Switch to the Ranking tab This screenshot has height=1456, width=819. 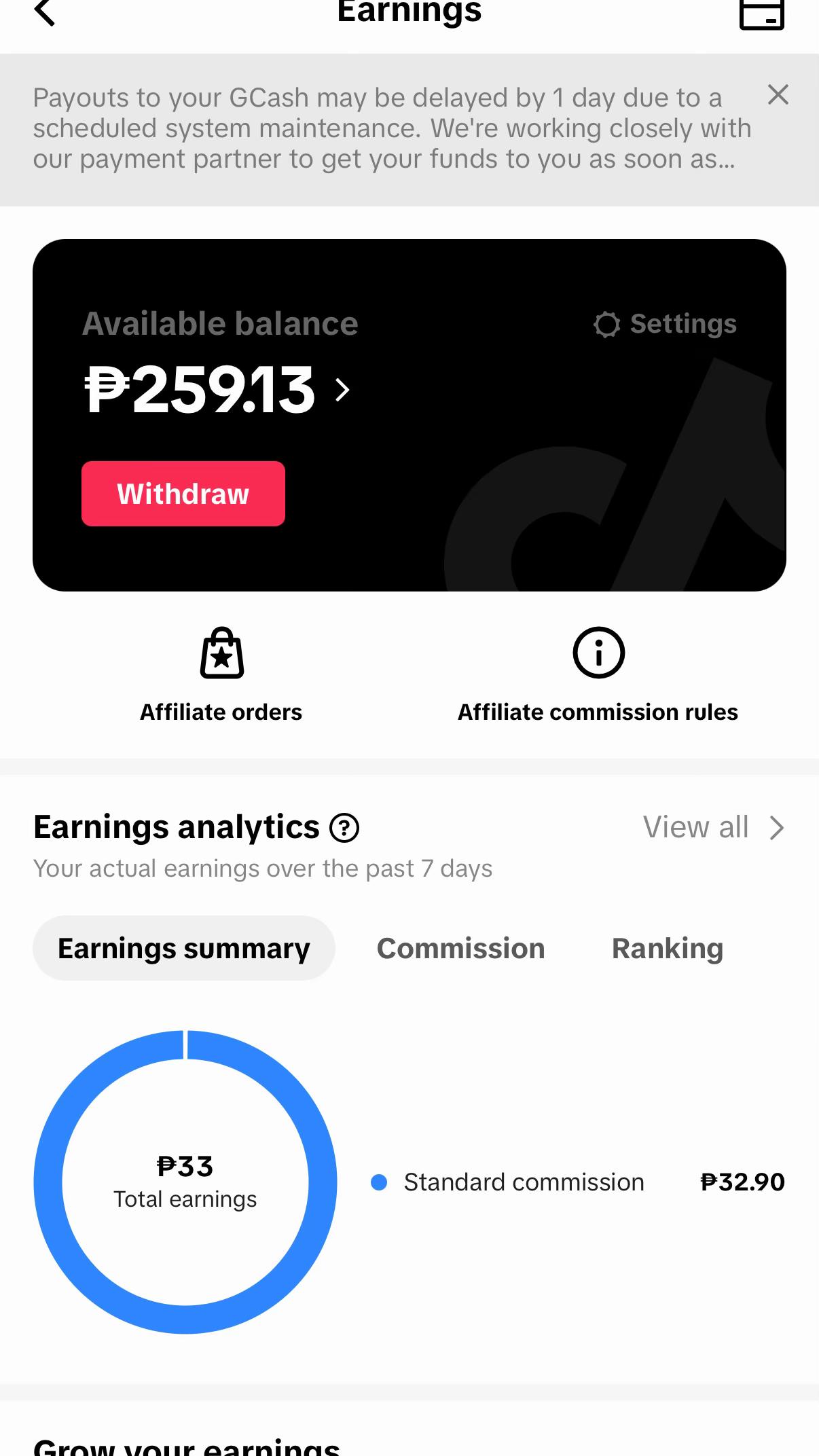pyautogui.click(x=668, y=948)
